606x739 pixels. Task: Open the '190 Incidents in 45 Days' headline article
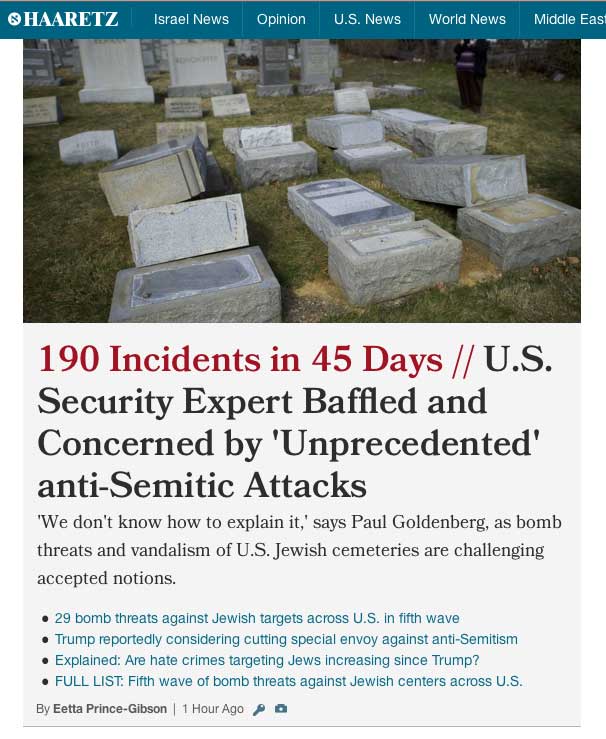click(x=295, y=422)
